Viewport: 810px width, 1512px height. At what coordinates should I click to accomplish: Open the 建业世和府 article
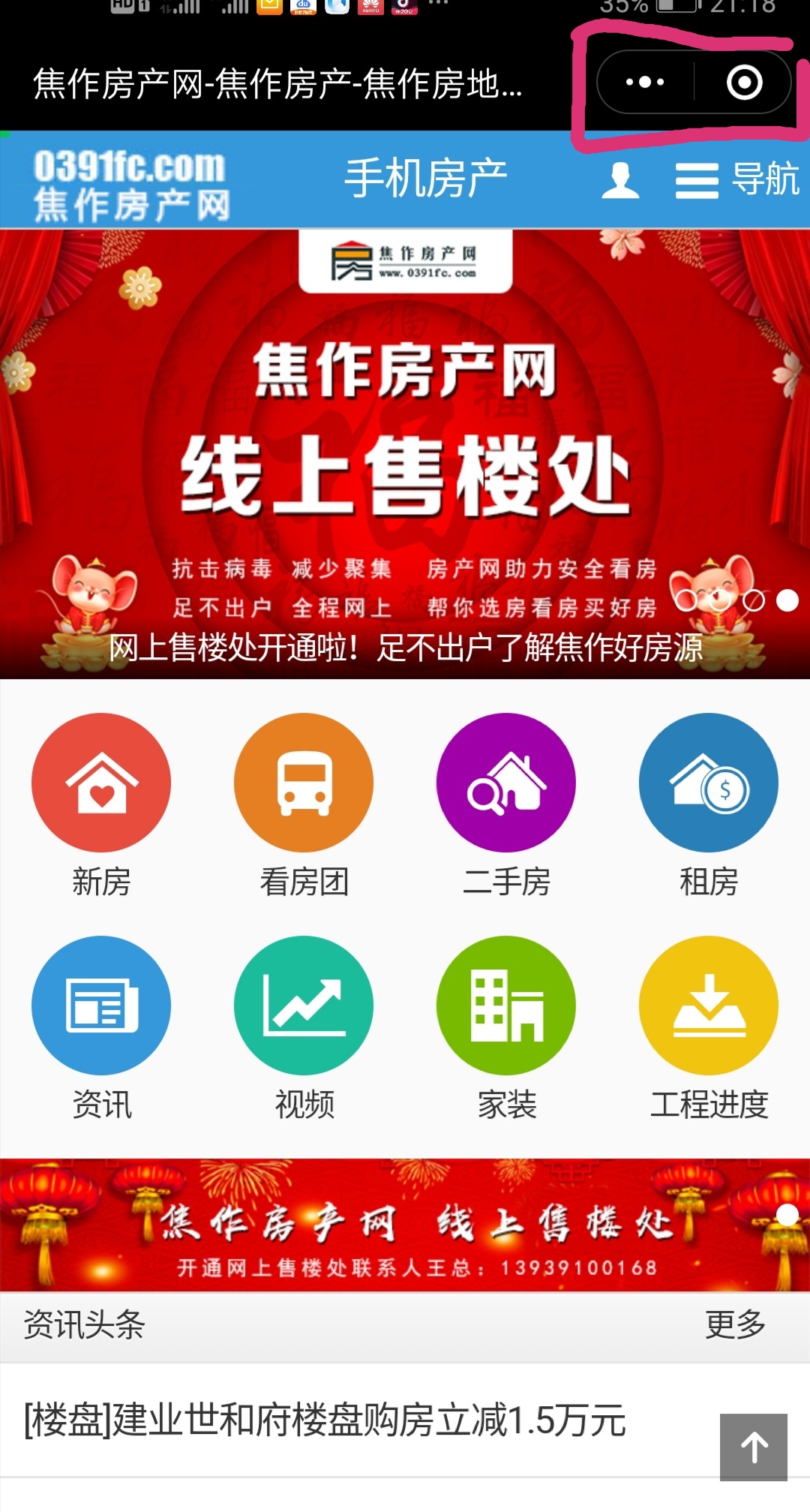pos(325,1420)
